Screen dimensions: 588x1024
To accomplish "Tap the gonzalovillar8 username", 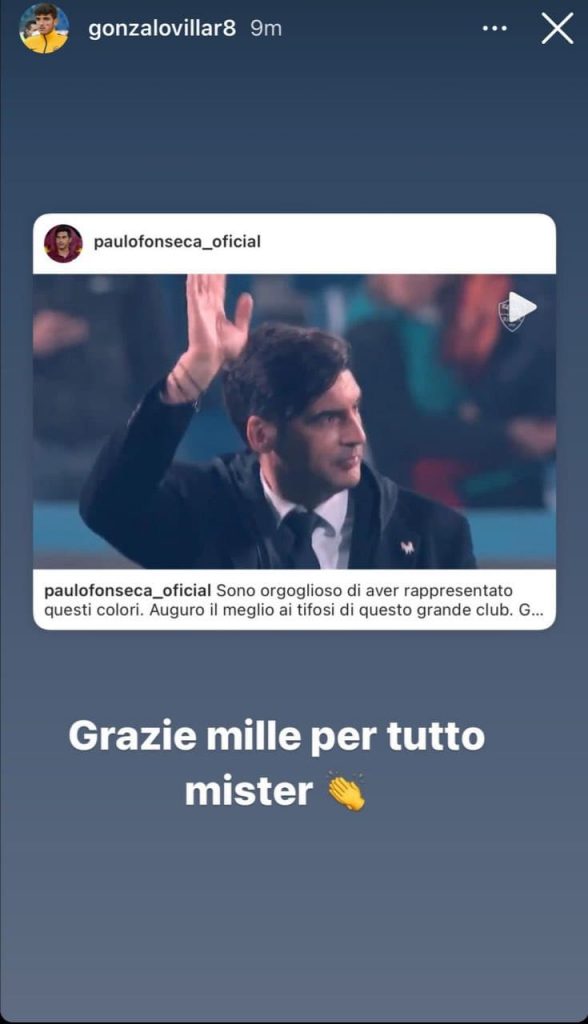I will 162,29.
